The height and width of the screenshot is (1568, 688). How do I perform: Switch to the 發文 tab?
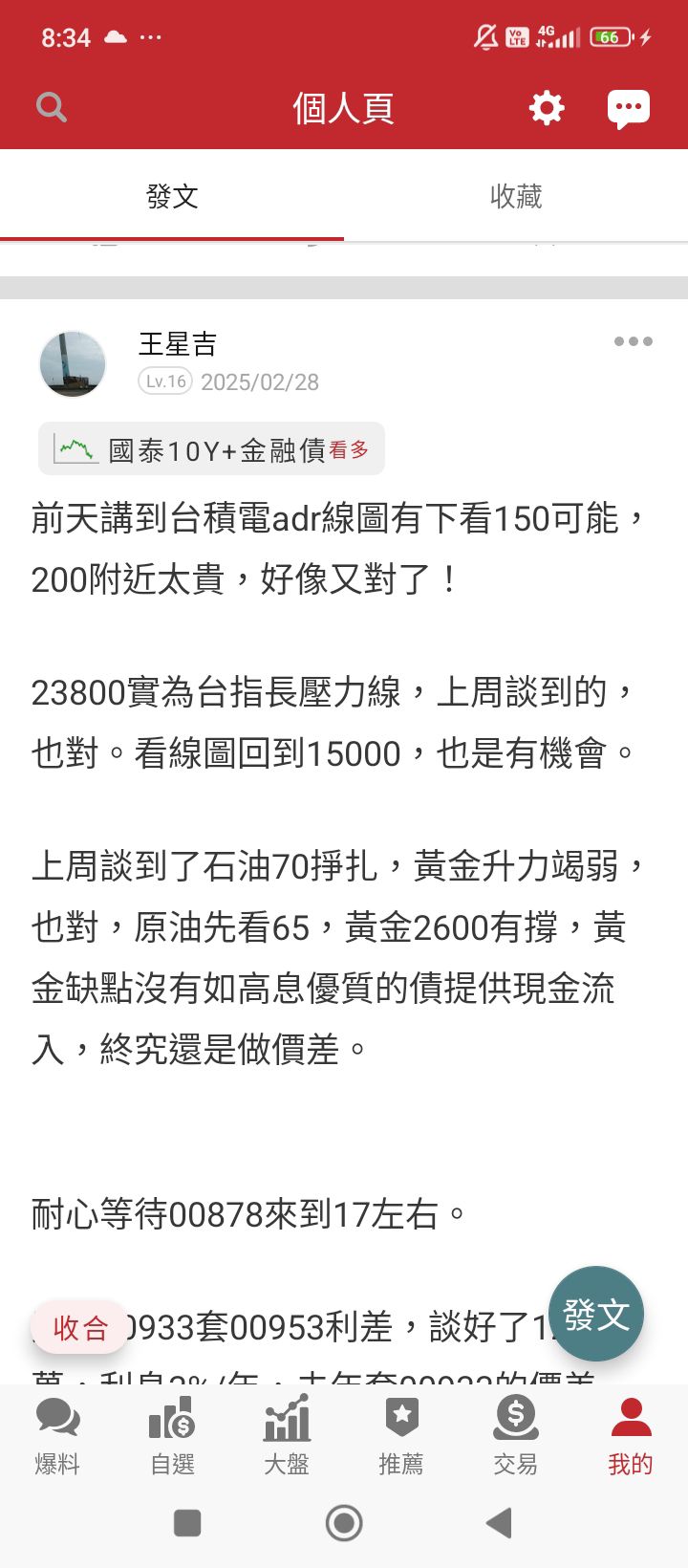(x=172, y=196)
